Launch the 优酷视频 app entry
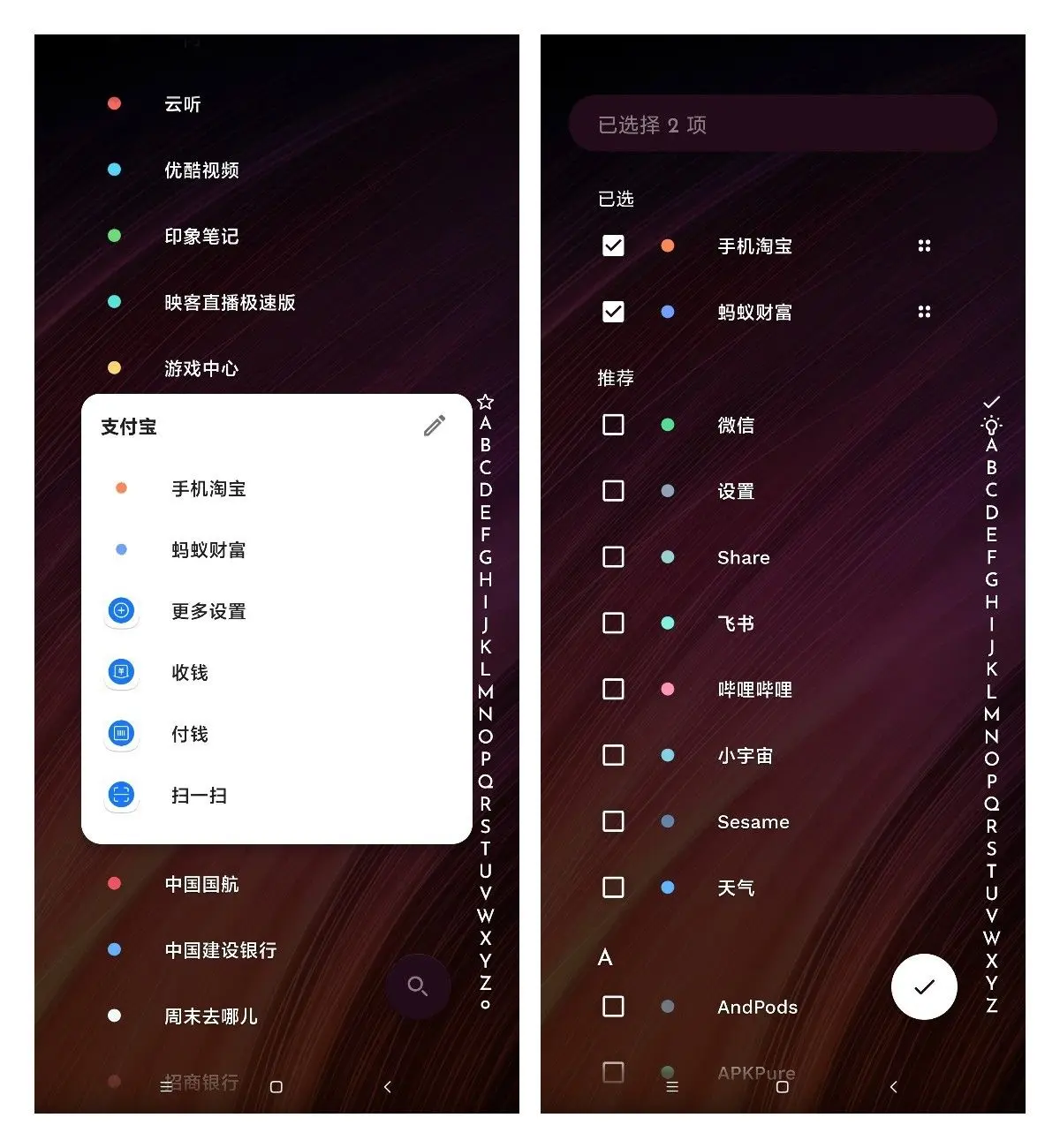The height and width of the screenshot is (1148, 1060). [x=204, y=170]
